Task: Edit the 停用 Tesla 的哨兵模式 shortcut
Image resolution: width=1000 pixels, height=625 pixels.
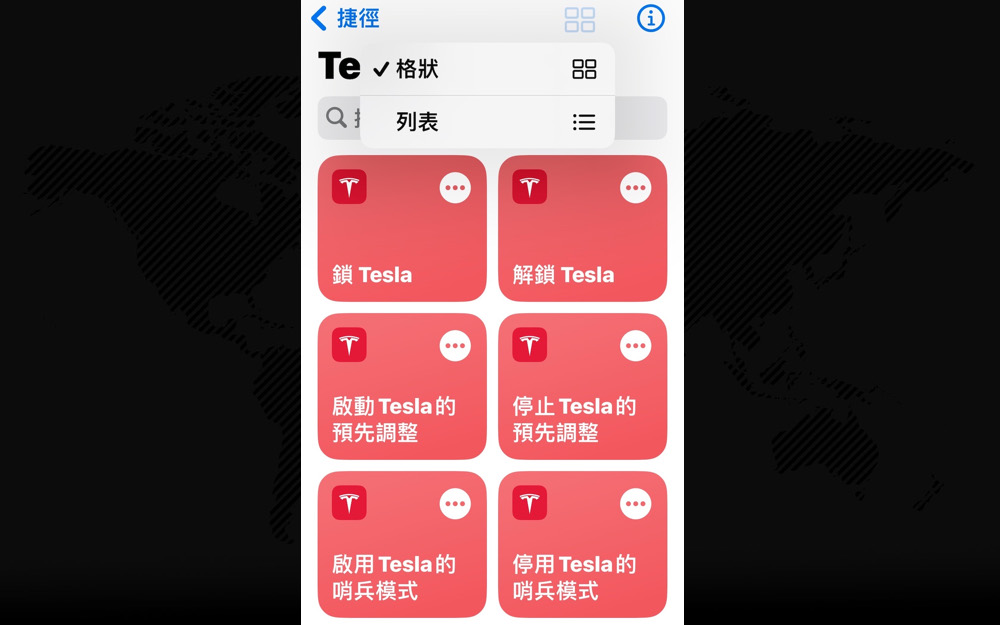Action: tap(635, 503)
